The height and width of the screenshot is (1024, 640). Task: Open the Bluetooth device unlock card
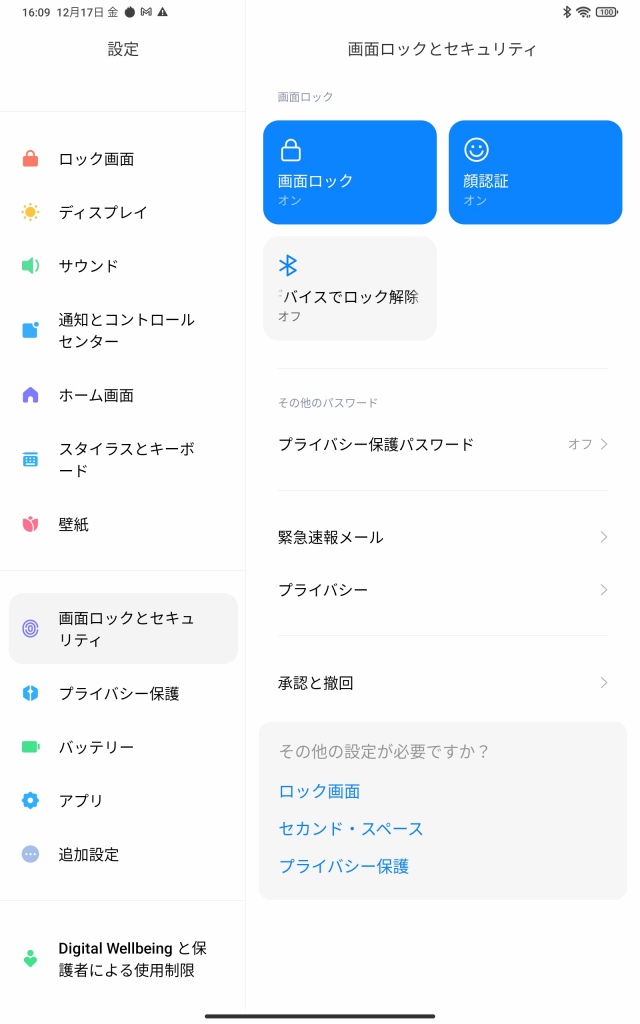point(349,288)
